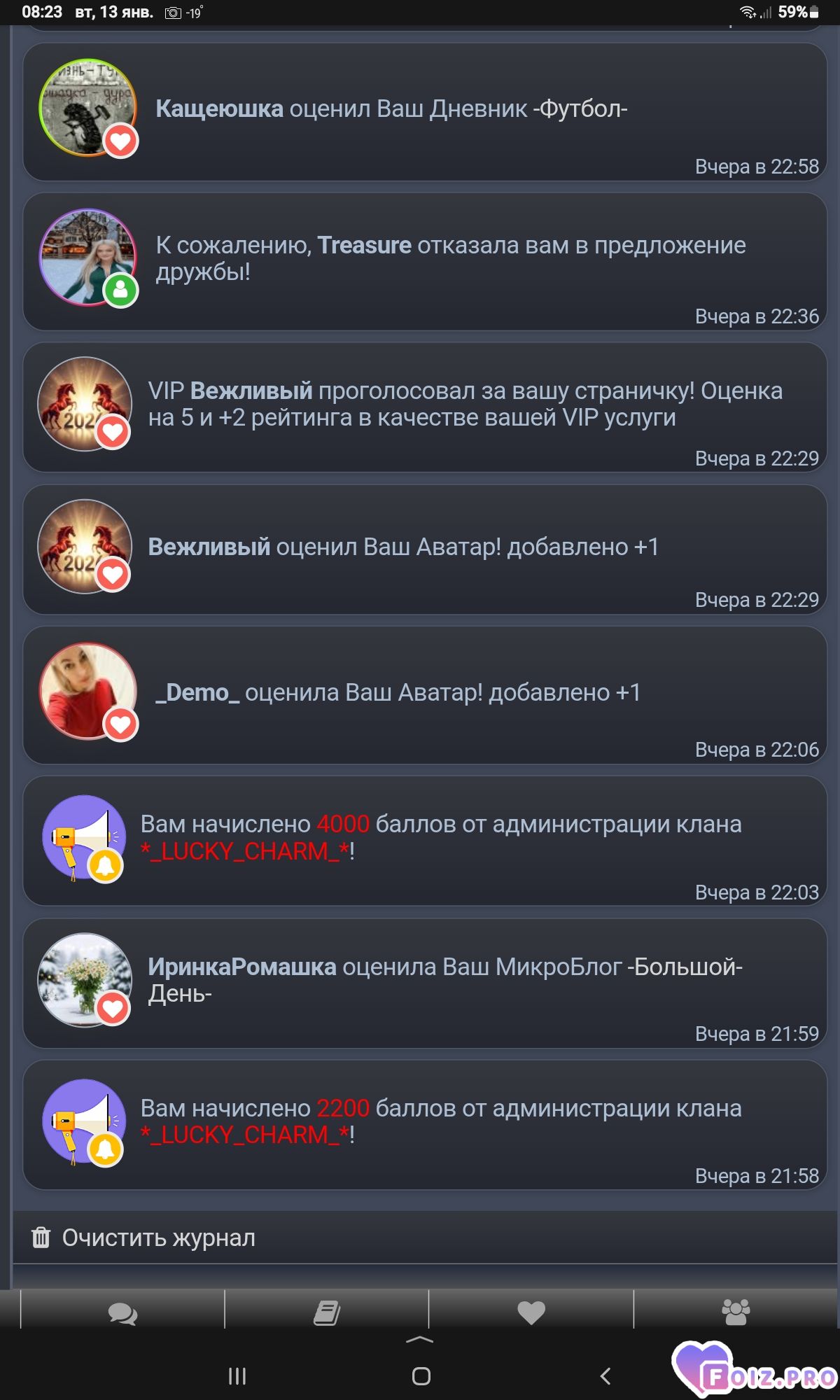Go to the home screen via home button
The height and width of the screenshot is (1400, 840).
[421, 1376]
